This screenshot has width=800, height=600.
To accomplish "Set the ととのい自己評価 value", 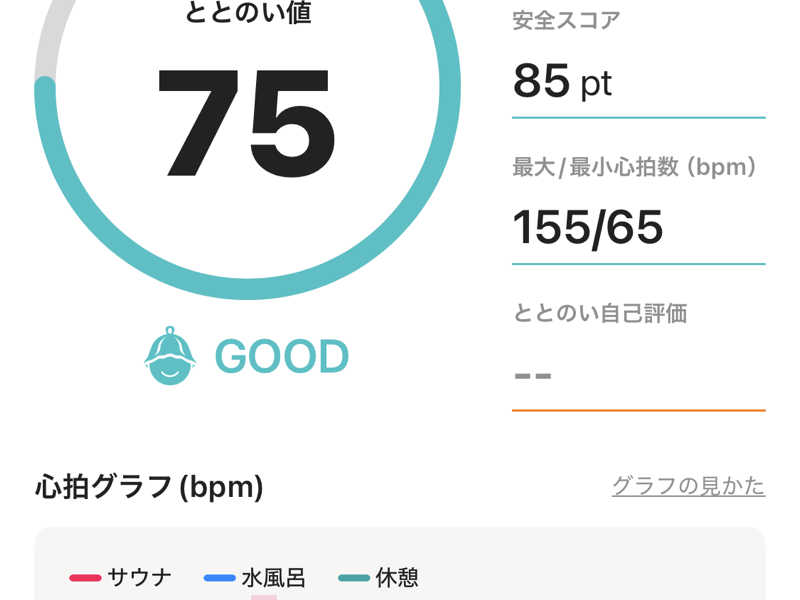I will 637,376.
